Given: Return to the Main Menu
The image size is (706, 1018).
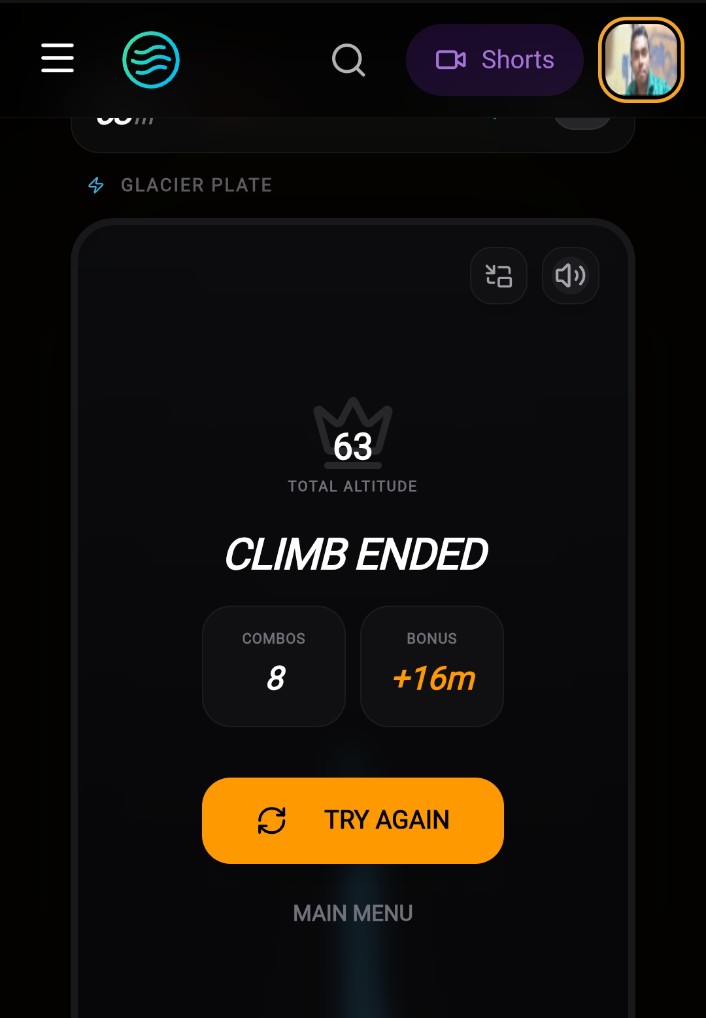Looking at the screenshot, I should (353, 913).
